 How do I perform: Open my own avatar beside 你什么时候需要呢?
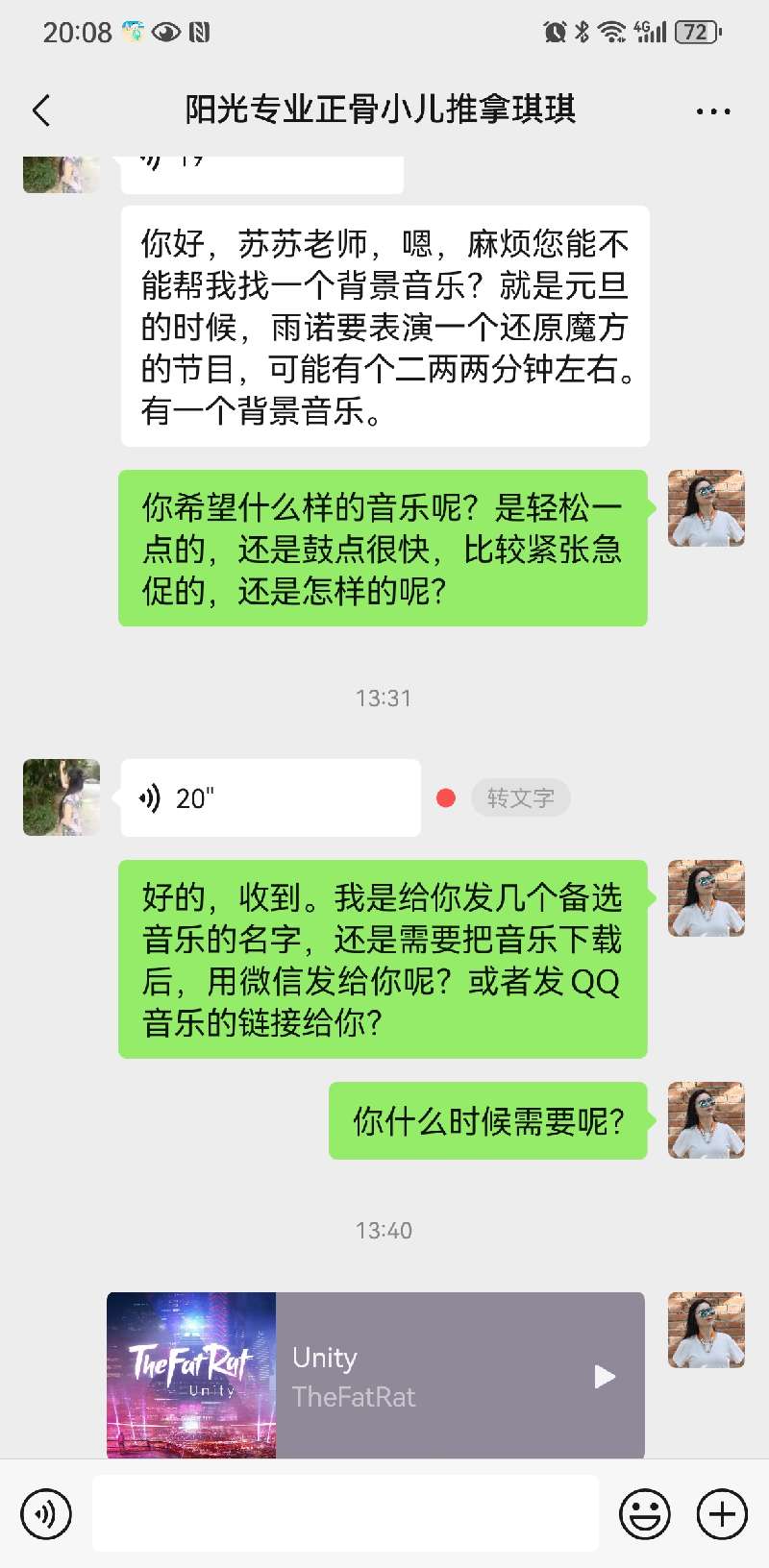click(707, 1120)
